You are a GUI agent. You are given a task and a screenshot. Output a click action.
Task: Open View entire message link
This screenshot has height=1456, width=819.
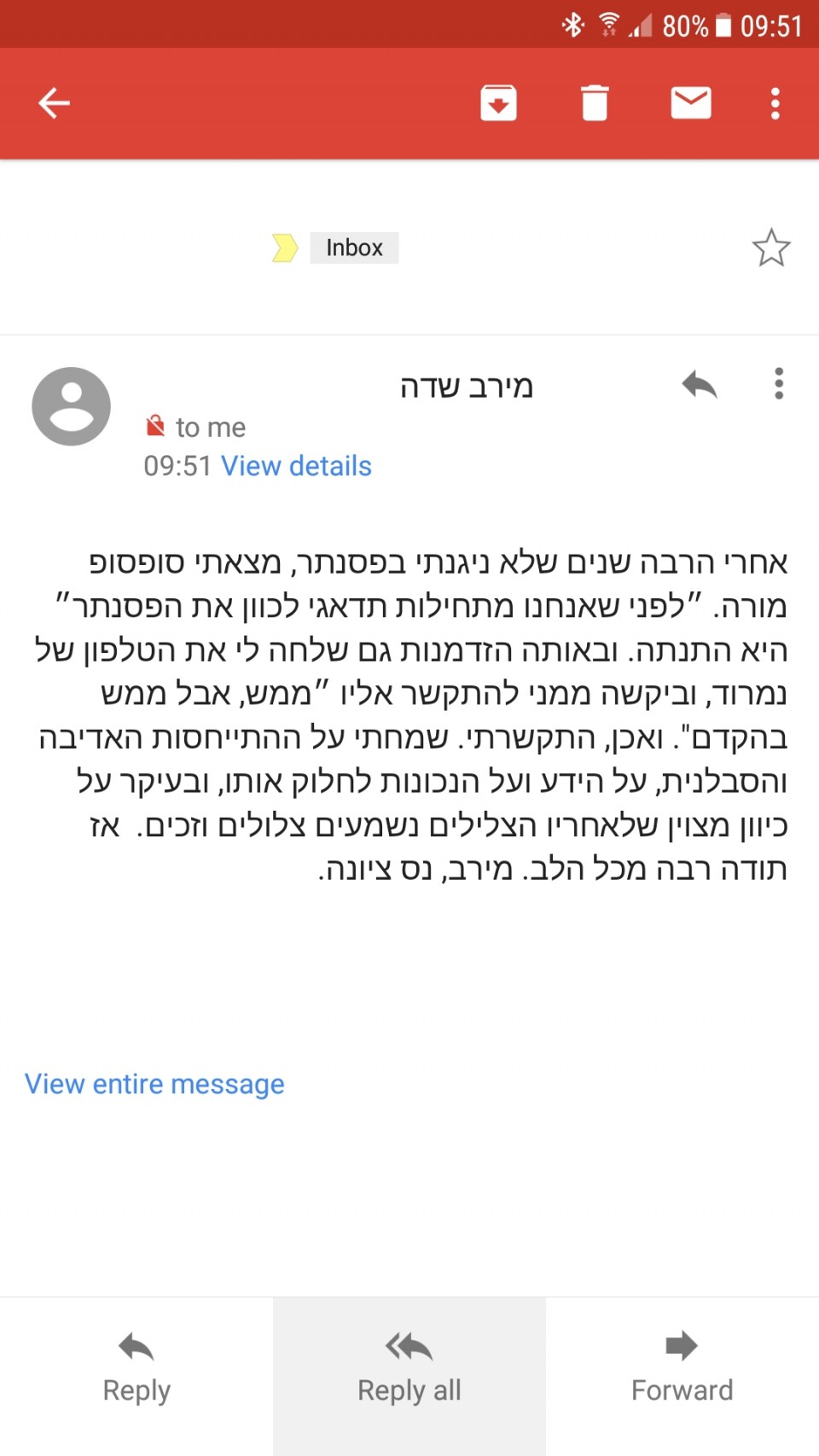154,1084
